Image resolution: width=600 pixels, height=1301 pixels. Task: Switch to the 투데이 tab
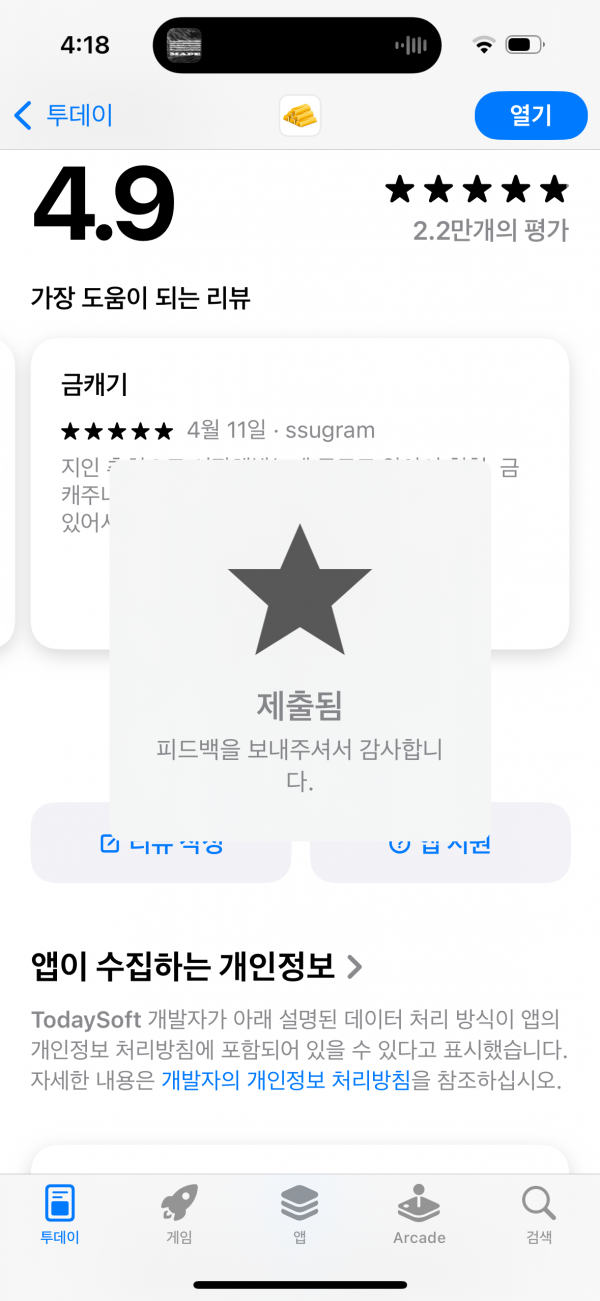tap(59, 1214)
